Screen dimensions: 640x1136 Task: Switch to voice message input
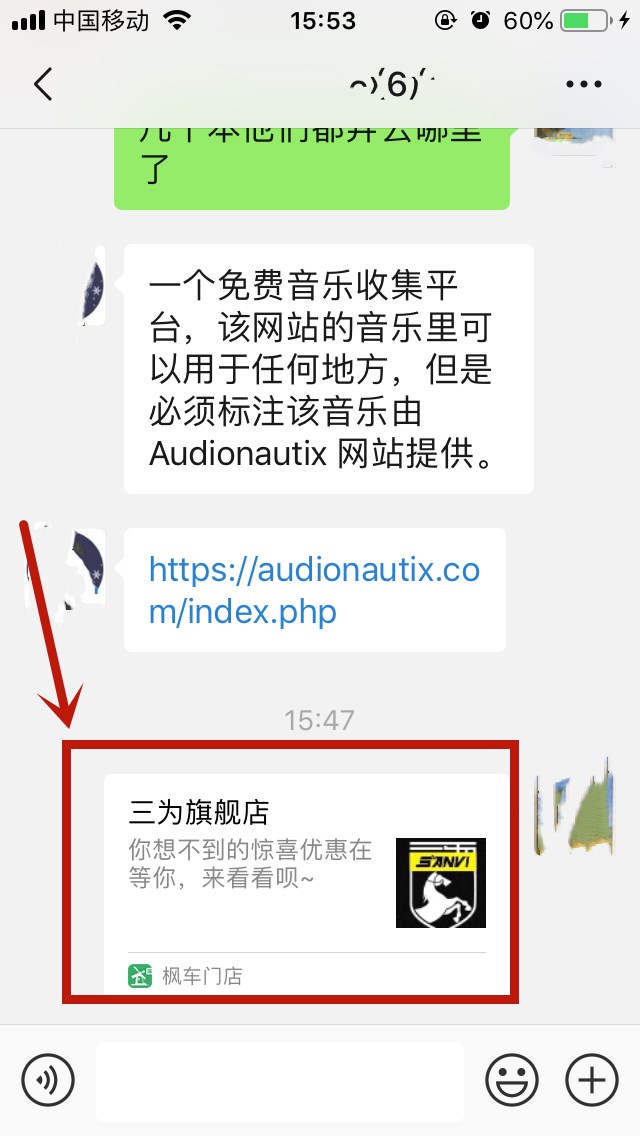pos(48,1081)
